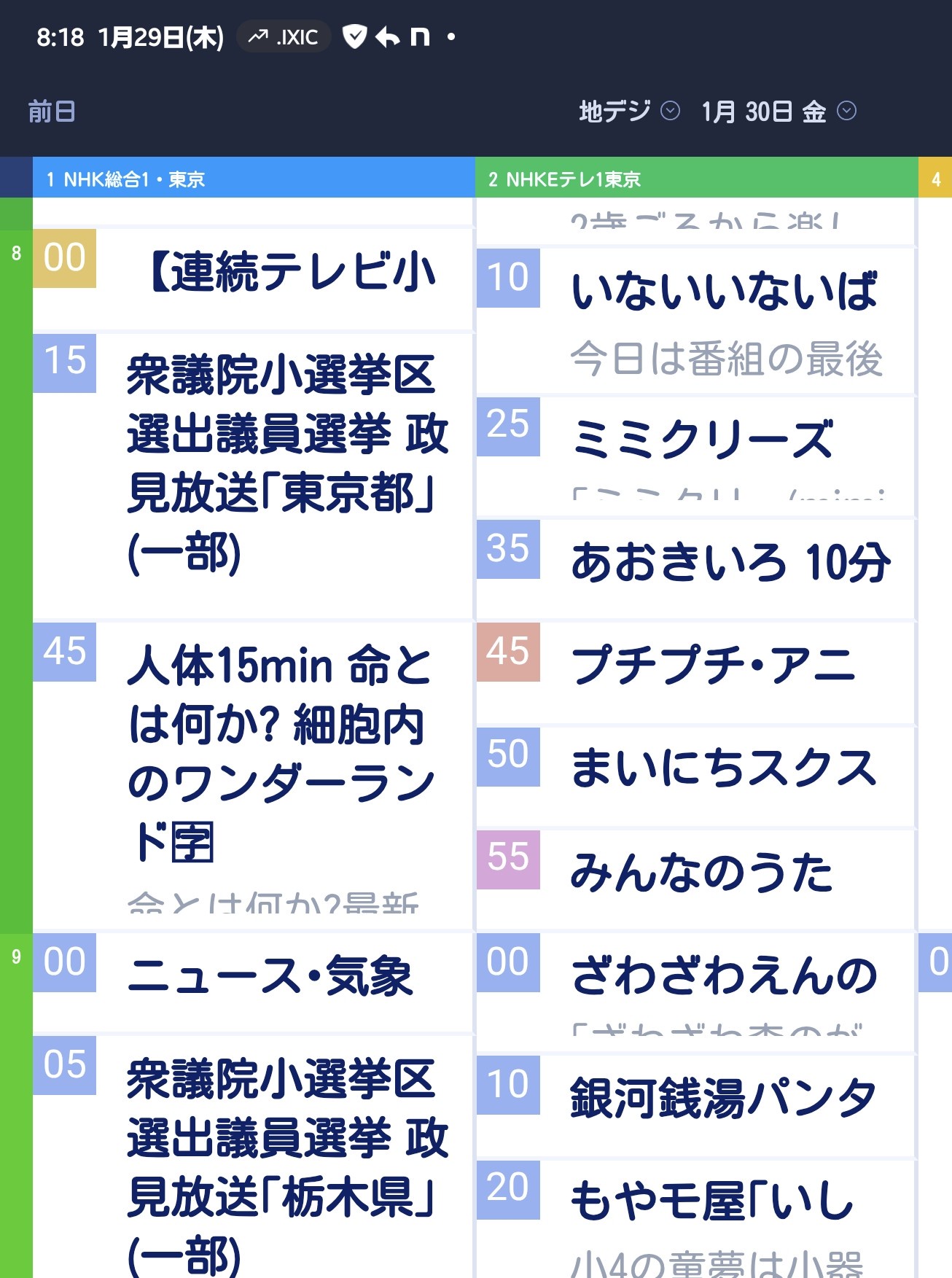Open the 9:00 ニュース・気象 program
The height and width of the screenshot is (1278, 952).
point(270,977)
